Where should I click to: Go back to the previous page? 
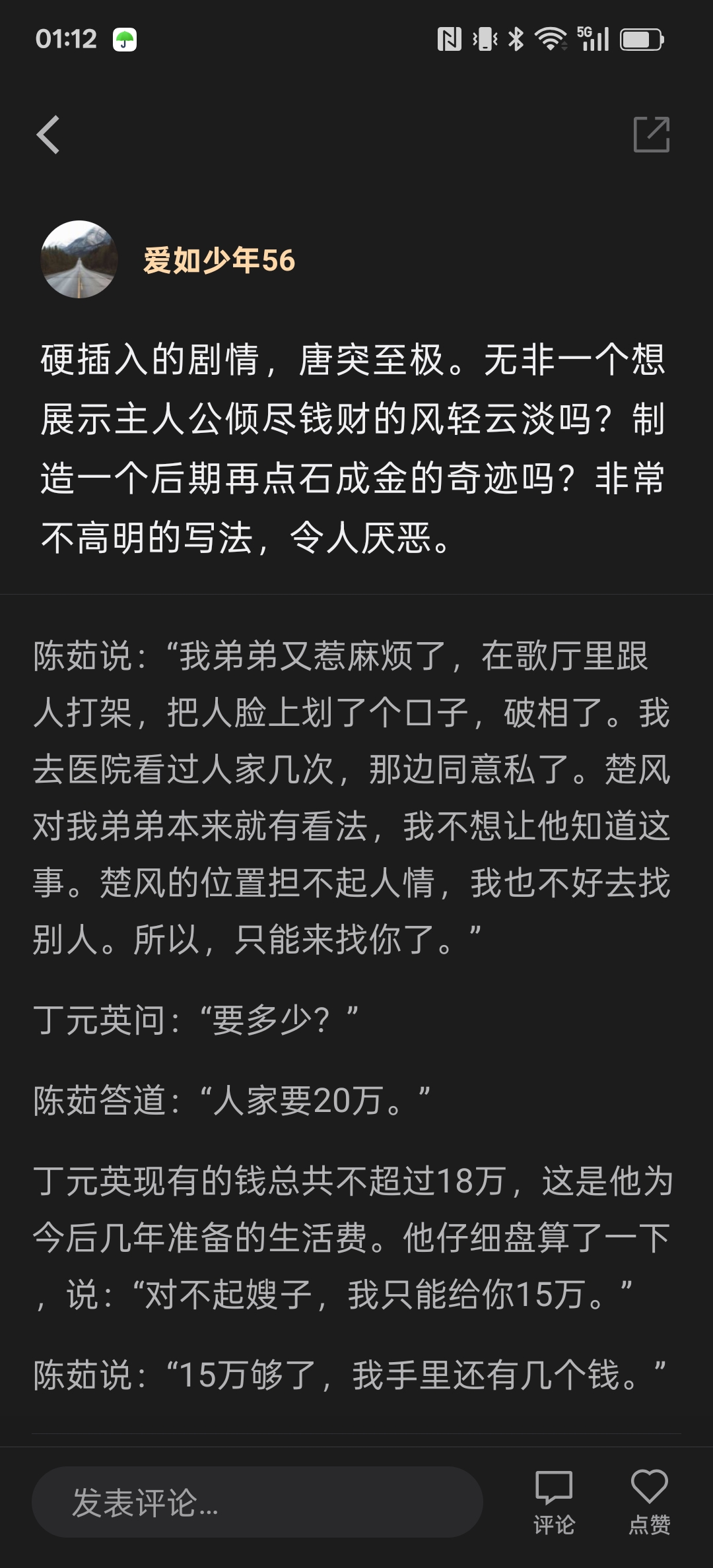click(x=49, y=135)
